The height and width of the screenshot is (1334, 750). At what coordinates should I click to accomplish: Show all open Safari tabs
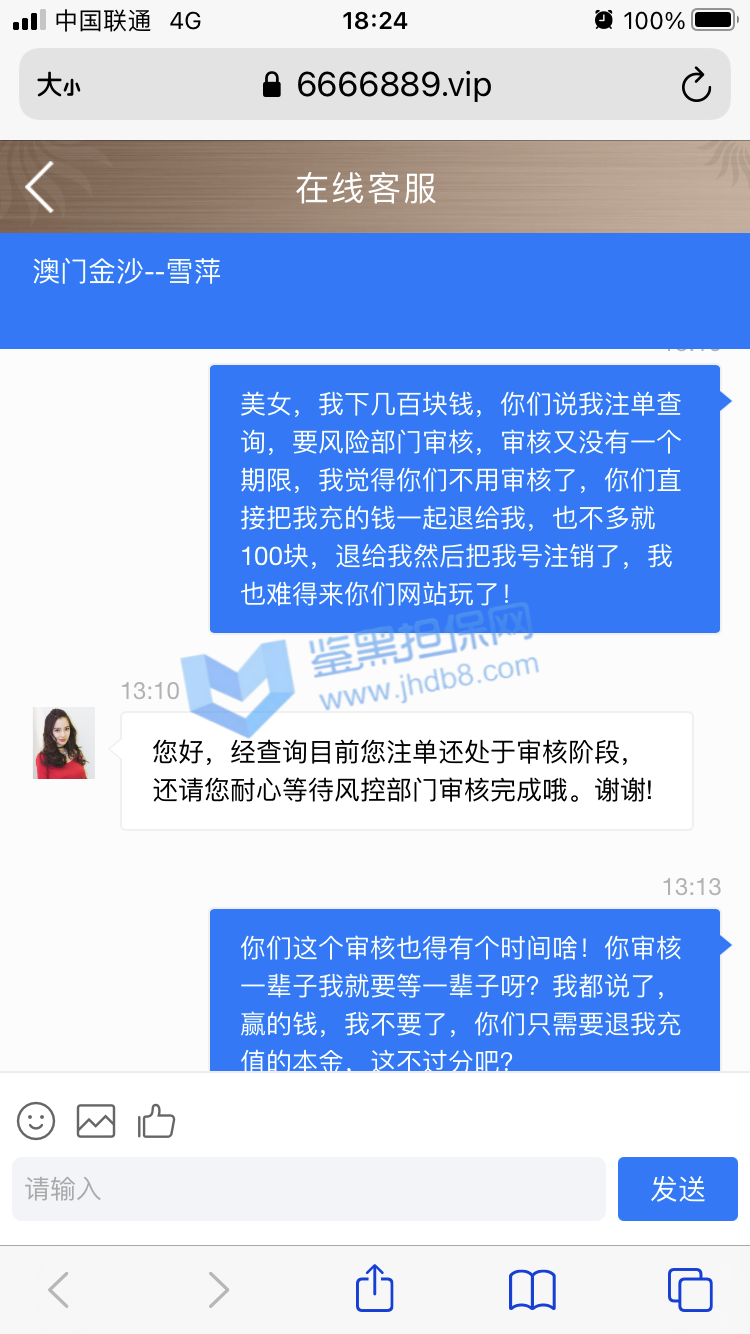pyautogui.click(x=689, y=1289)
